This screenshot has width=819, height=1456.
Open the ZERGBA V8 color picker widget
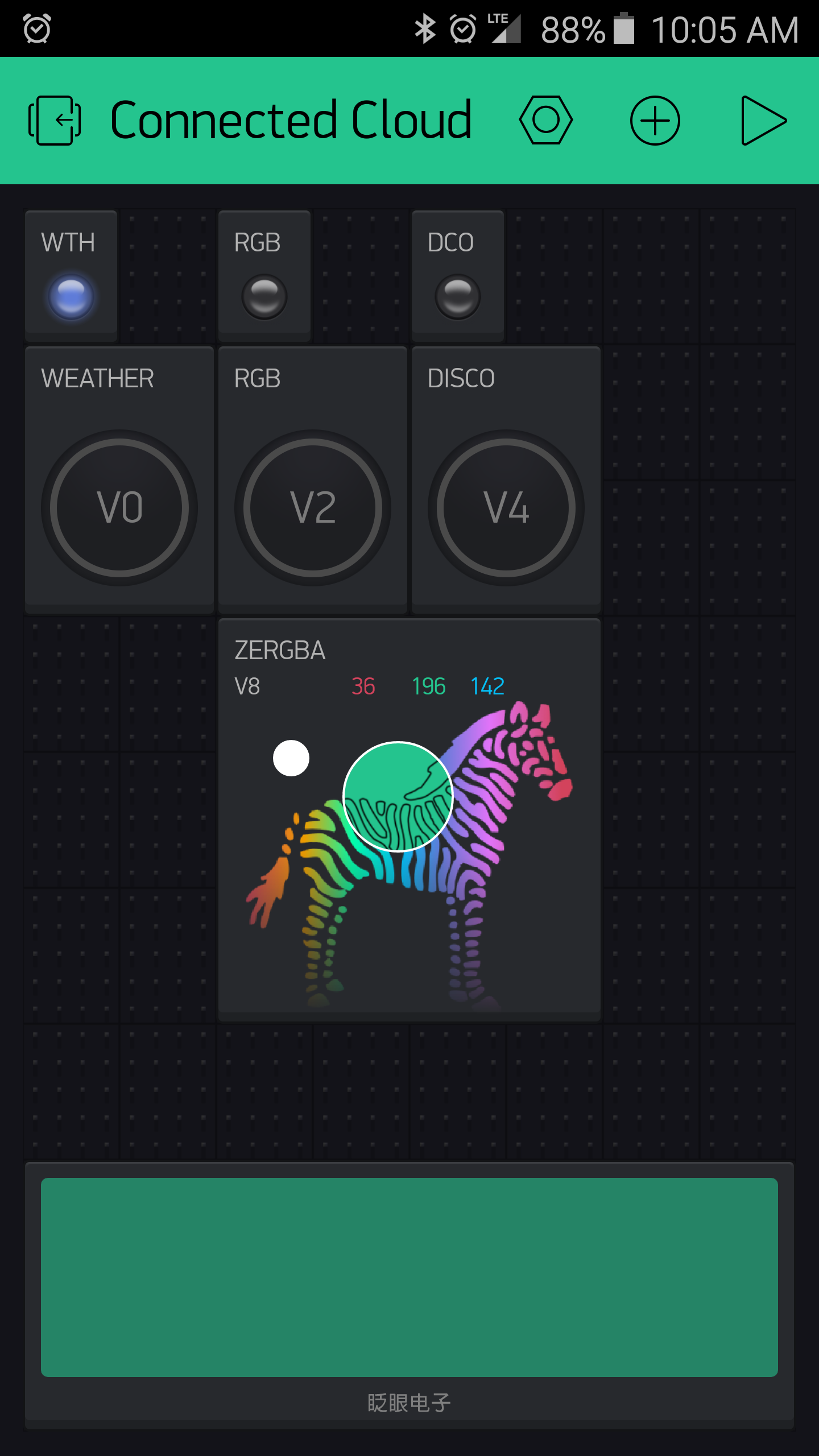(409, 820)
